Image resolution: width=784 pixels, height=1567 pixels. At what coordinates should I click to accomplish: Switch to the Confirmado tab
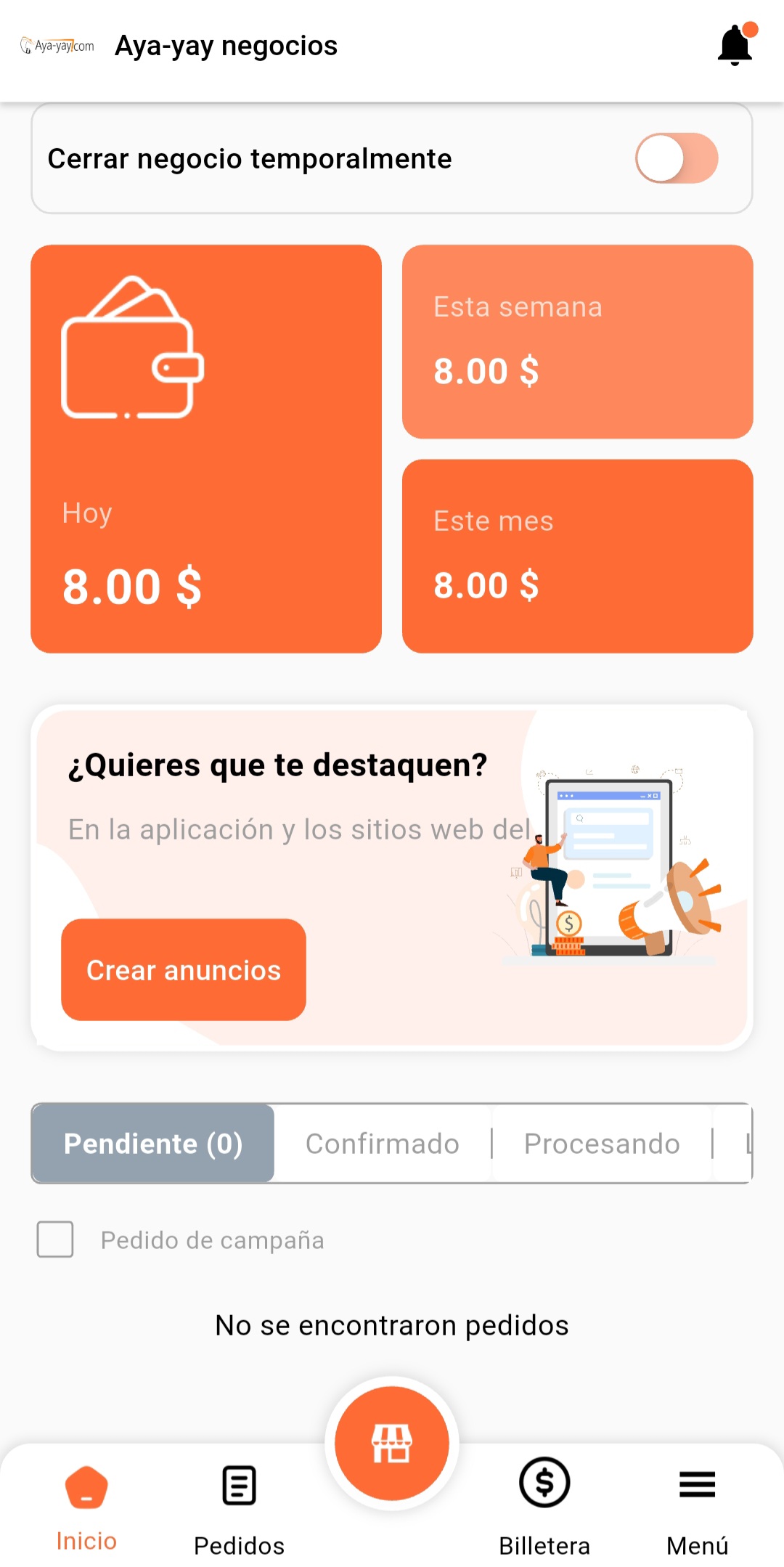point(381,1144)
